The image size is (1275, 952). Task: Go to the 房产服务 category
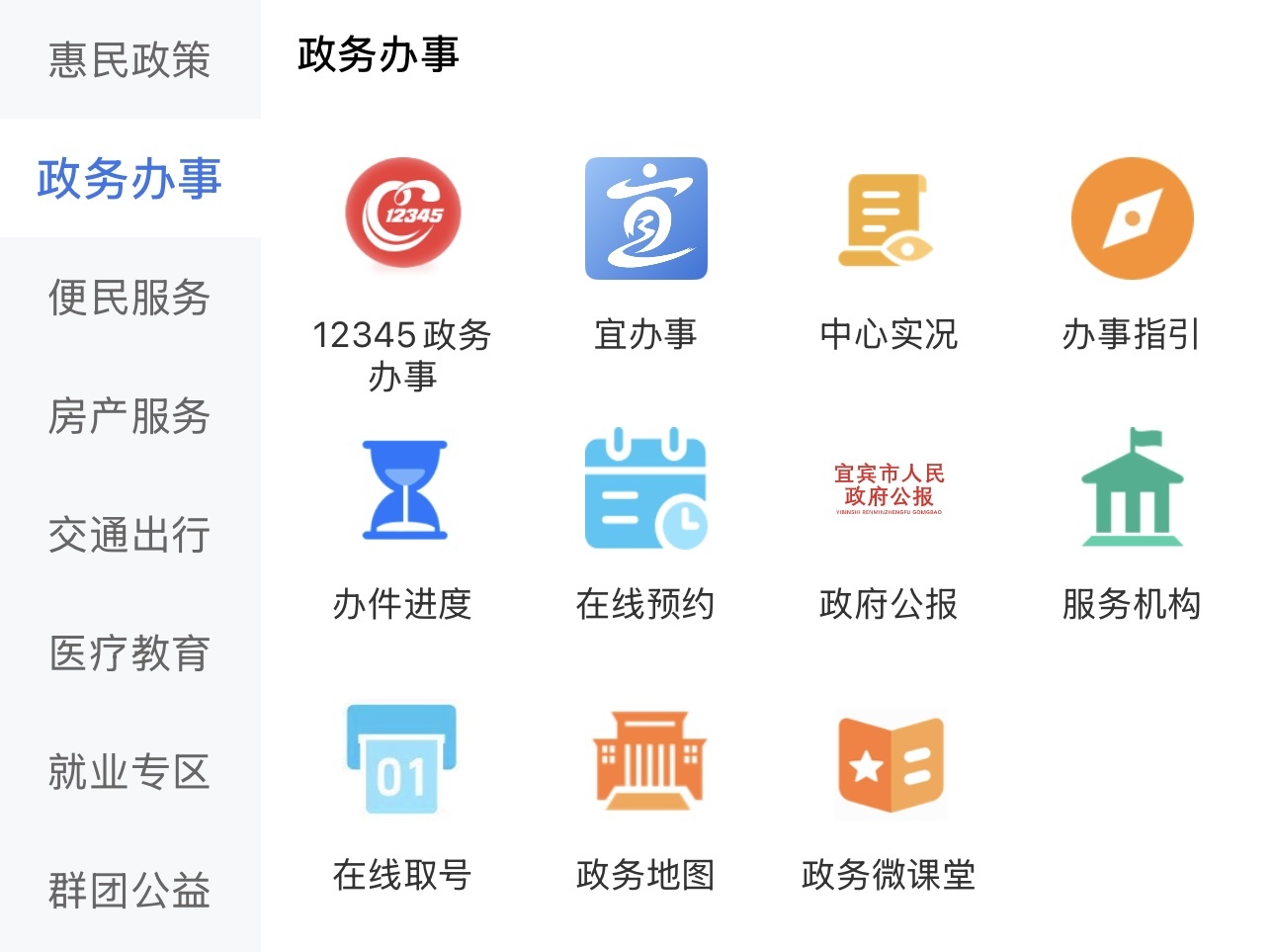coord(129,415)
